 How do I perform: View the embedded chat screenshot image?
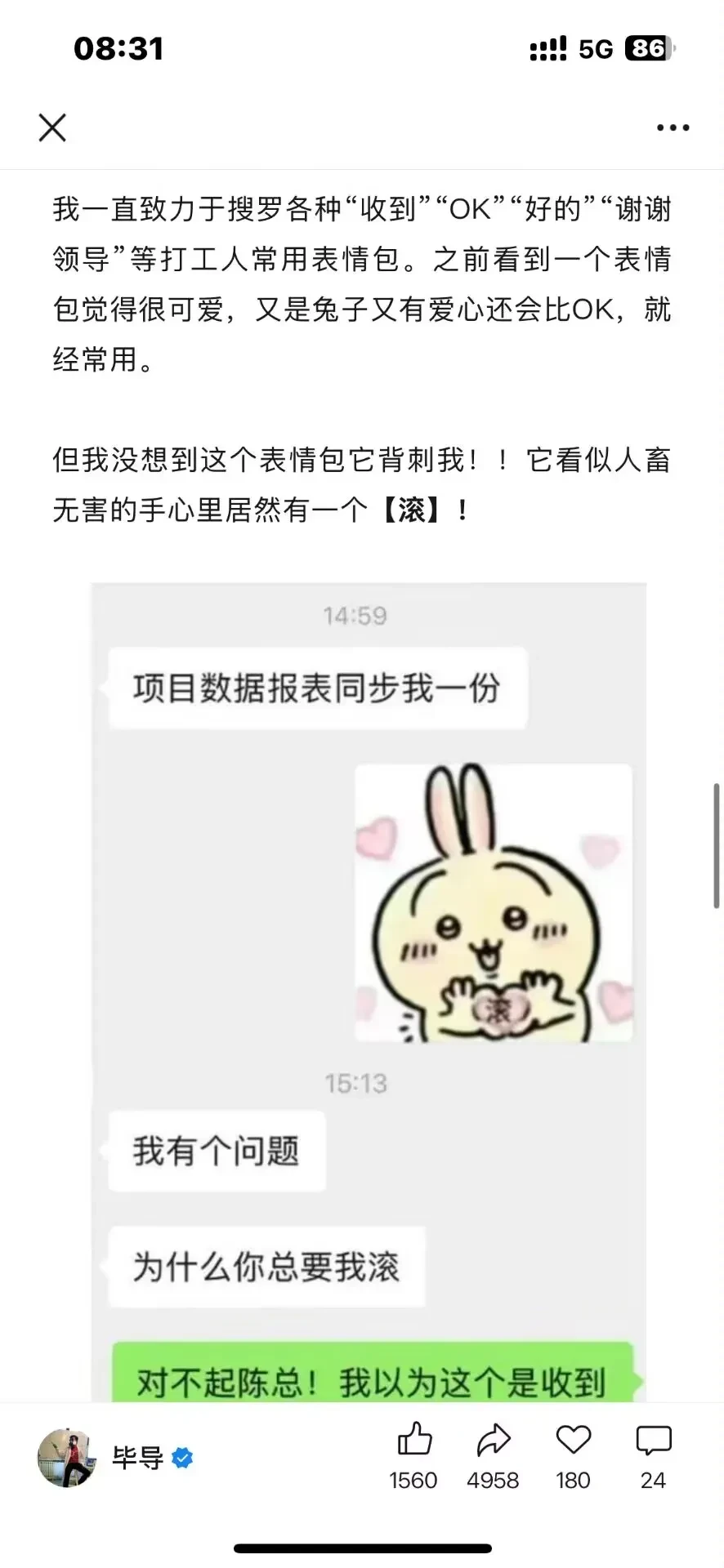tap(369, 980)
